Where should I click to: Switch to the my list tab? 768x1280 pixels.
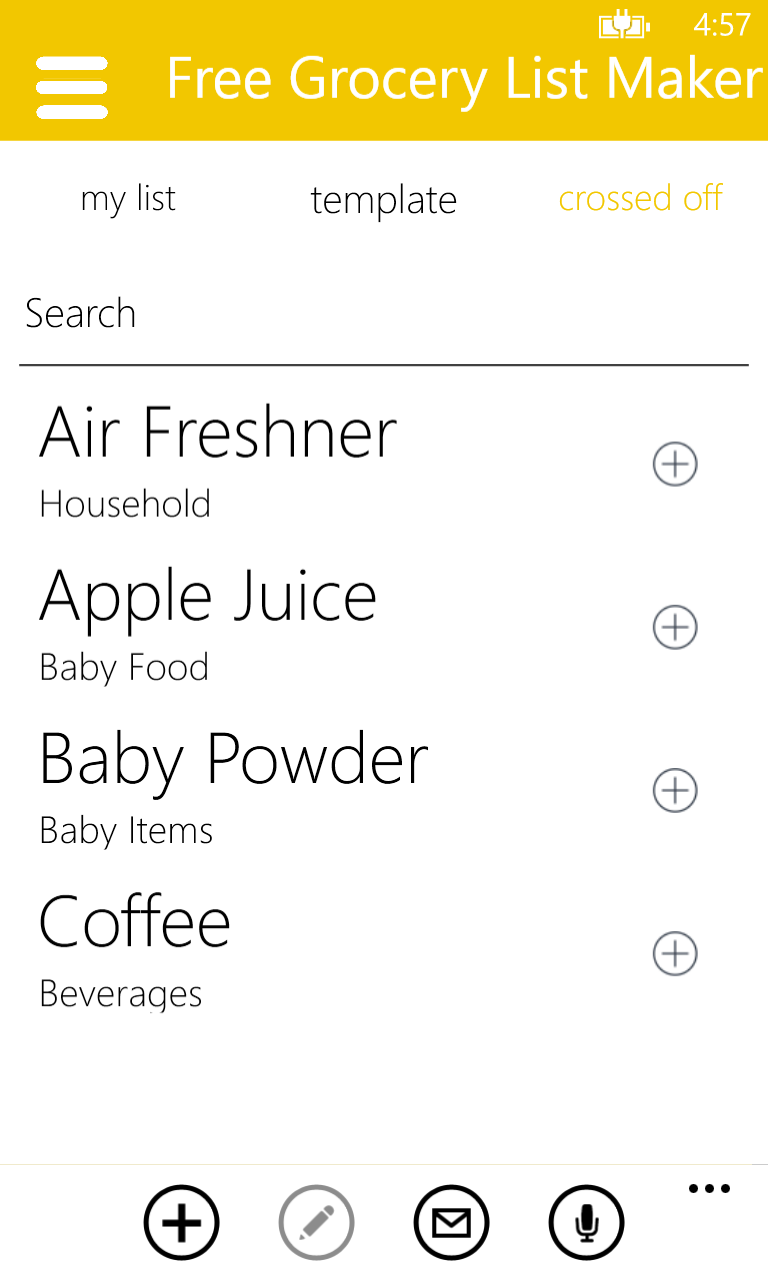tap(127, 199)
